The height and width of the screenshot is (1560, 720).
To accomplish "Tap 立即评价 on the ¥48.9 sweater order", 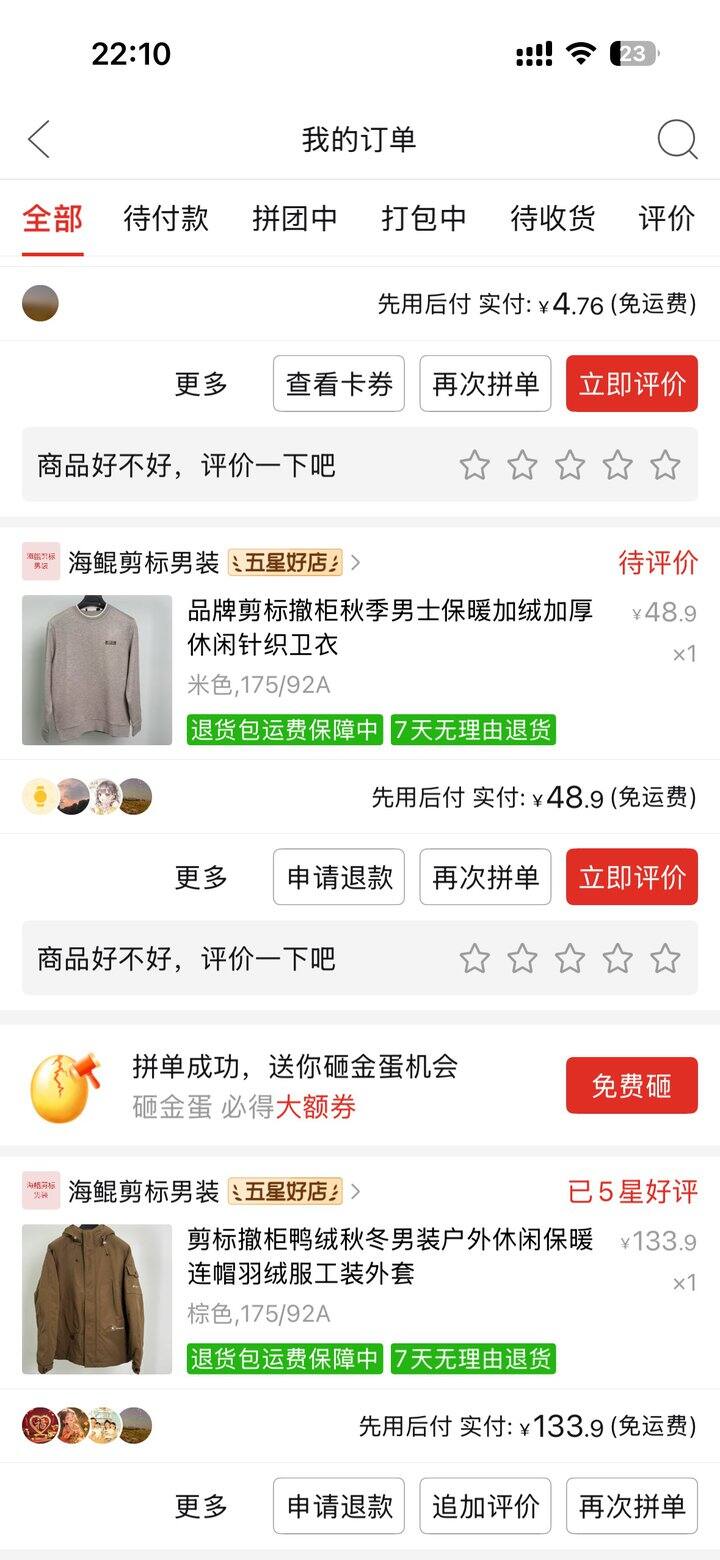I will pos(631,877).
